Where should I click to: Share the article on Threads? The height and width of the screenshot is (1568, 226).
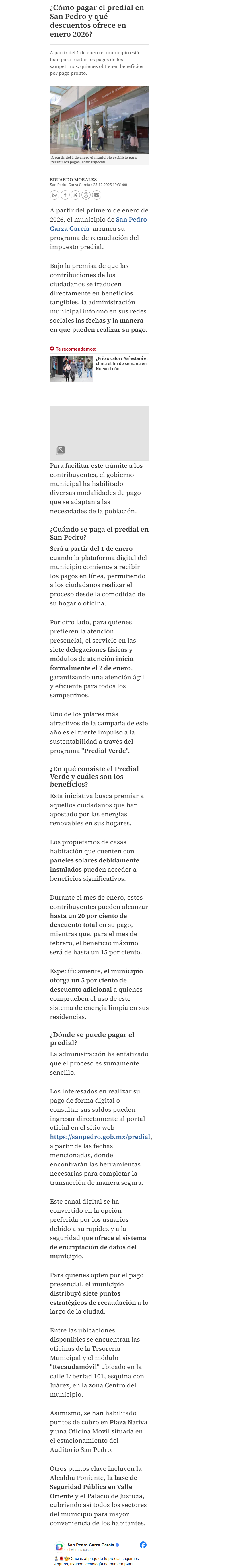click(86, 195)
